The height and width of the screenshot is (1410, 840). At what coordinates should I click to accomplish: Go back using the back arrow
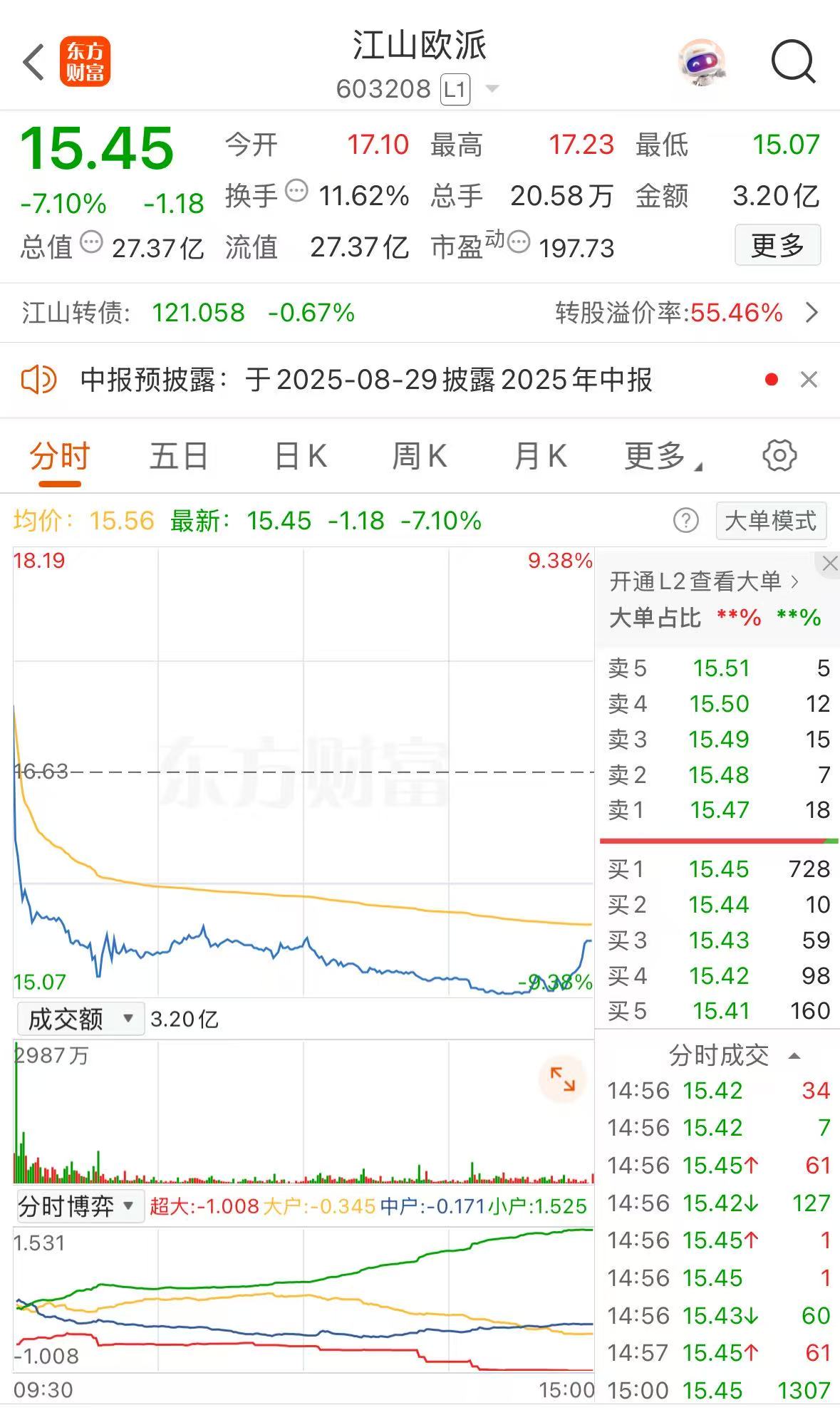click(33, 63)
